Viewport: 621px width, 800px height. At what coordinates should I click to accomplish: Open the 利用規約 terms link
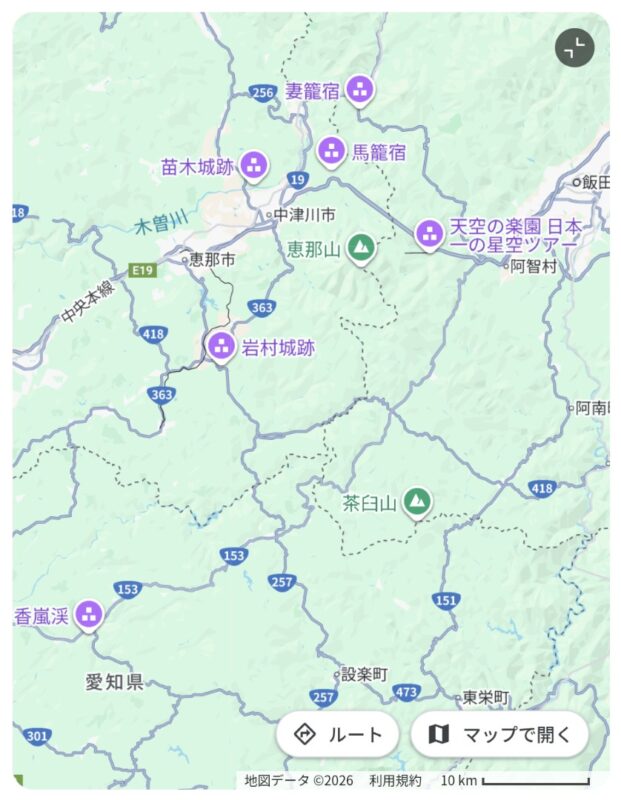point(395,781)
